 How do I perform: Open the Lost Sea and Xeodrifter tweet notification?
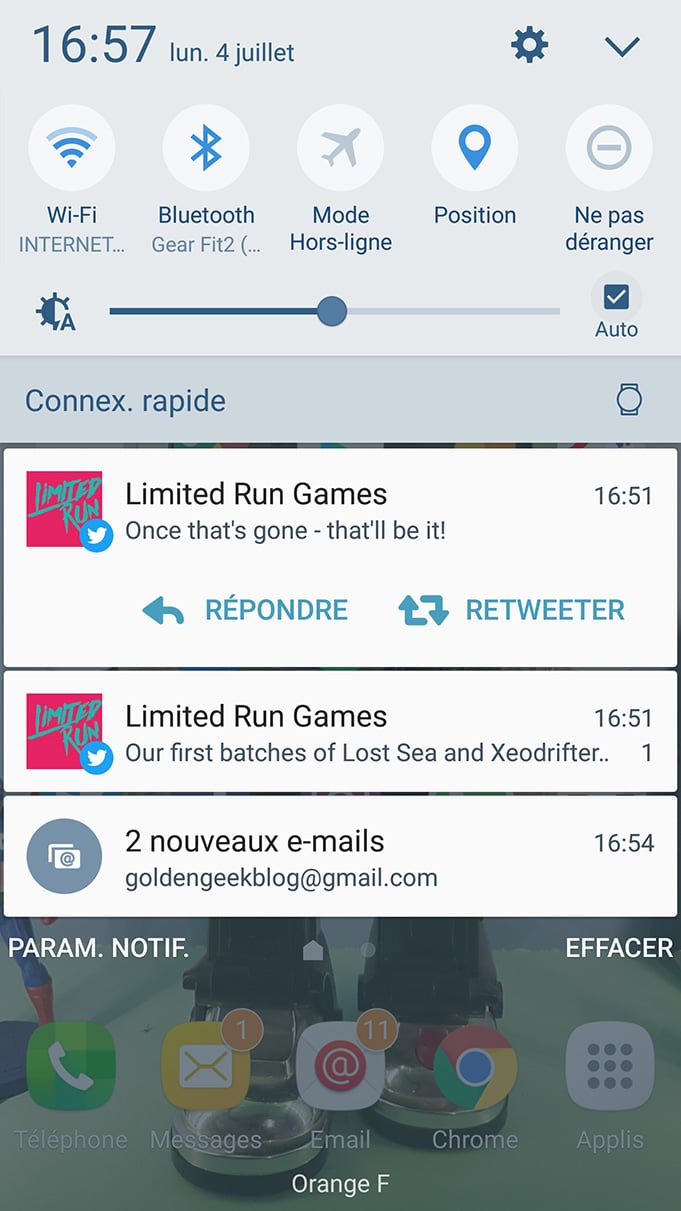[x=340, y=734]
